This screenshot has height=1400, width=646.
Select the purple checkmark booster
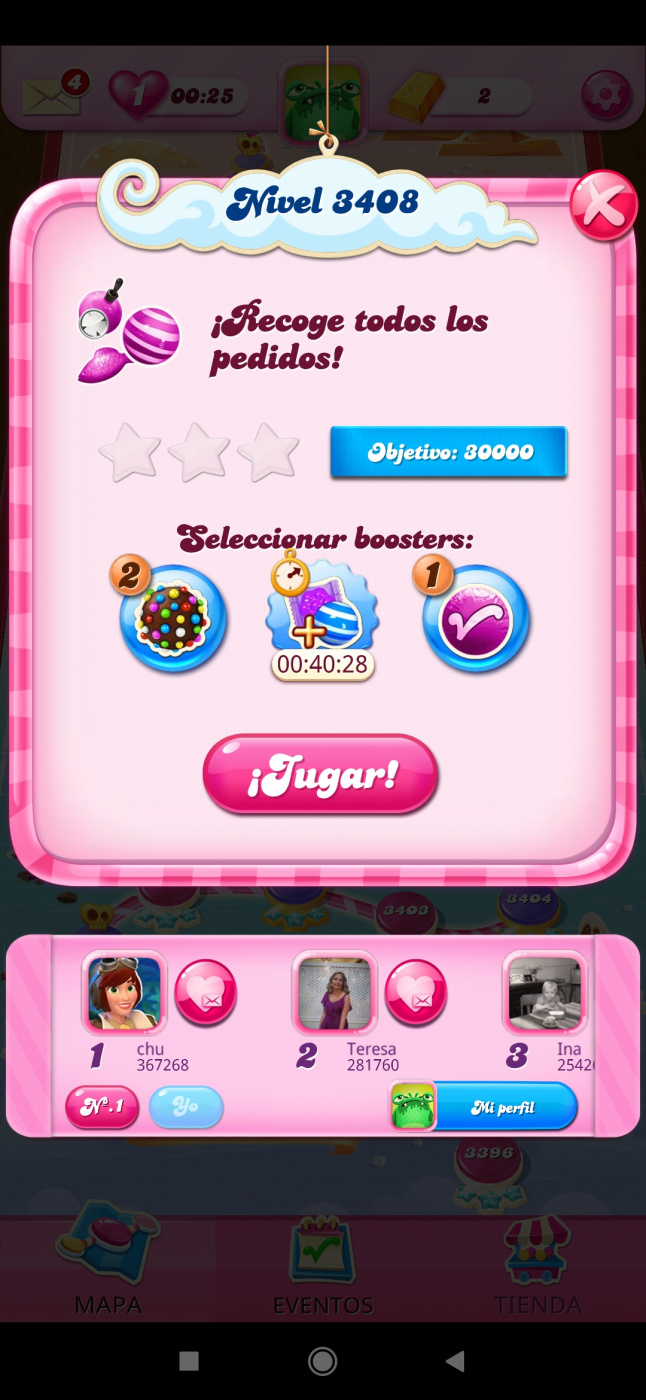[476, 620]
